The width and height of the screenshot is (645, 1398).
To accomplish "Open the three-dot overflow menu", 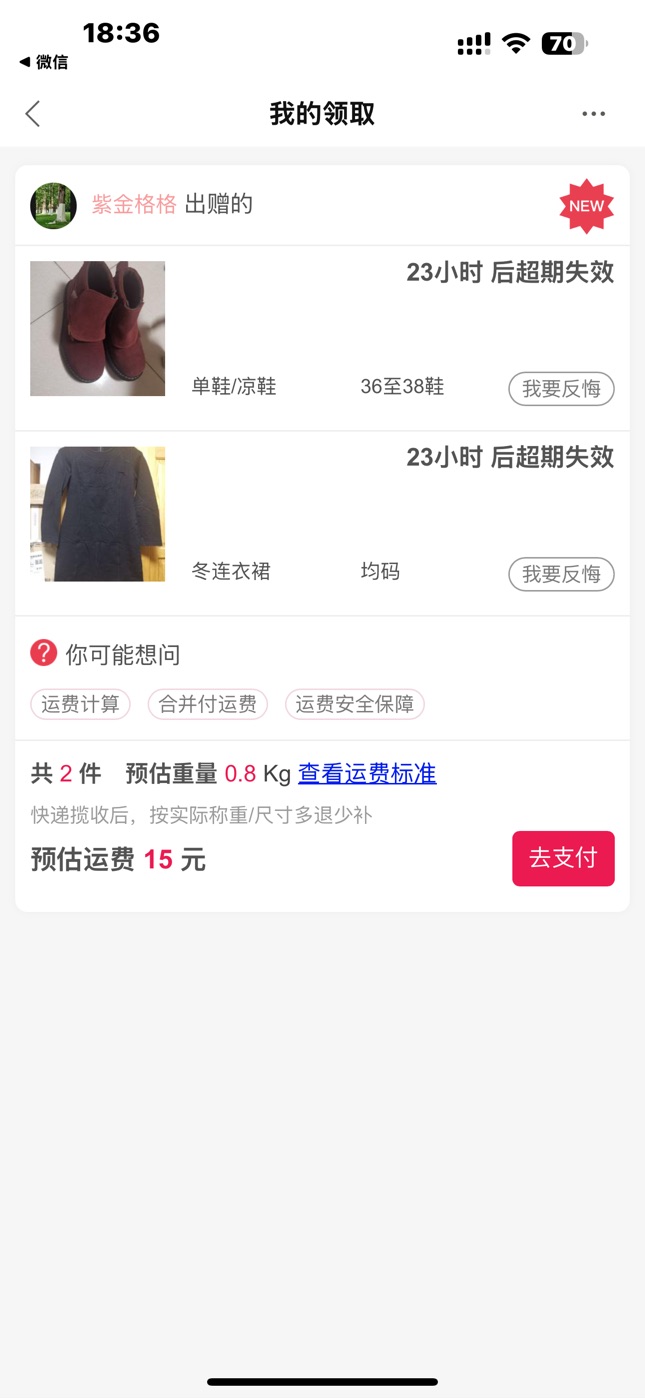I will (594, 114).
